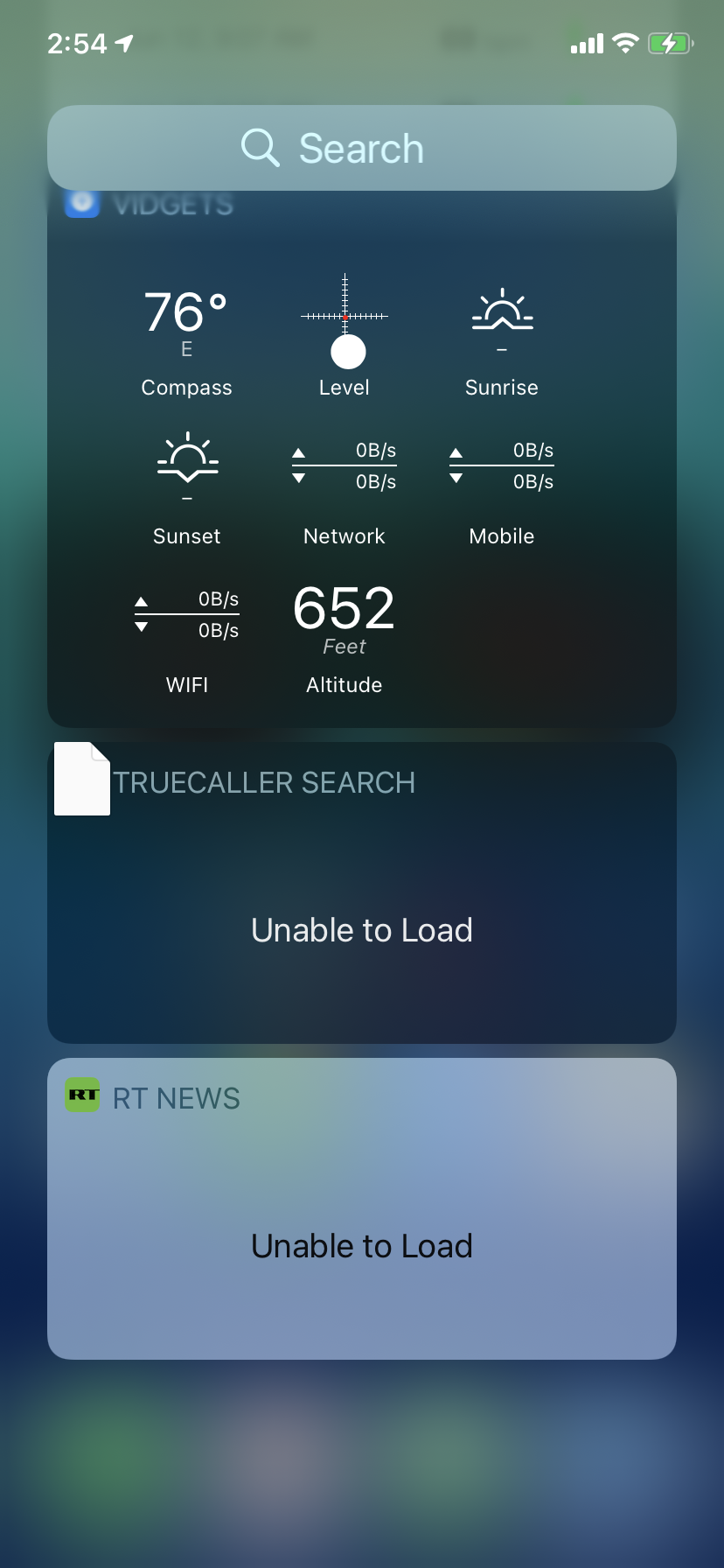Screen dimensions: 724x1568
Task: Open the RT News widget
Action: 362,1208
